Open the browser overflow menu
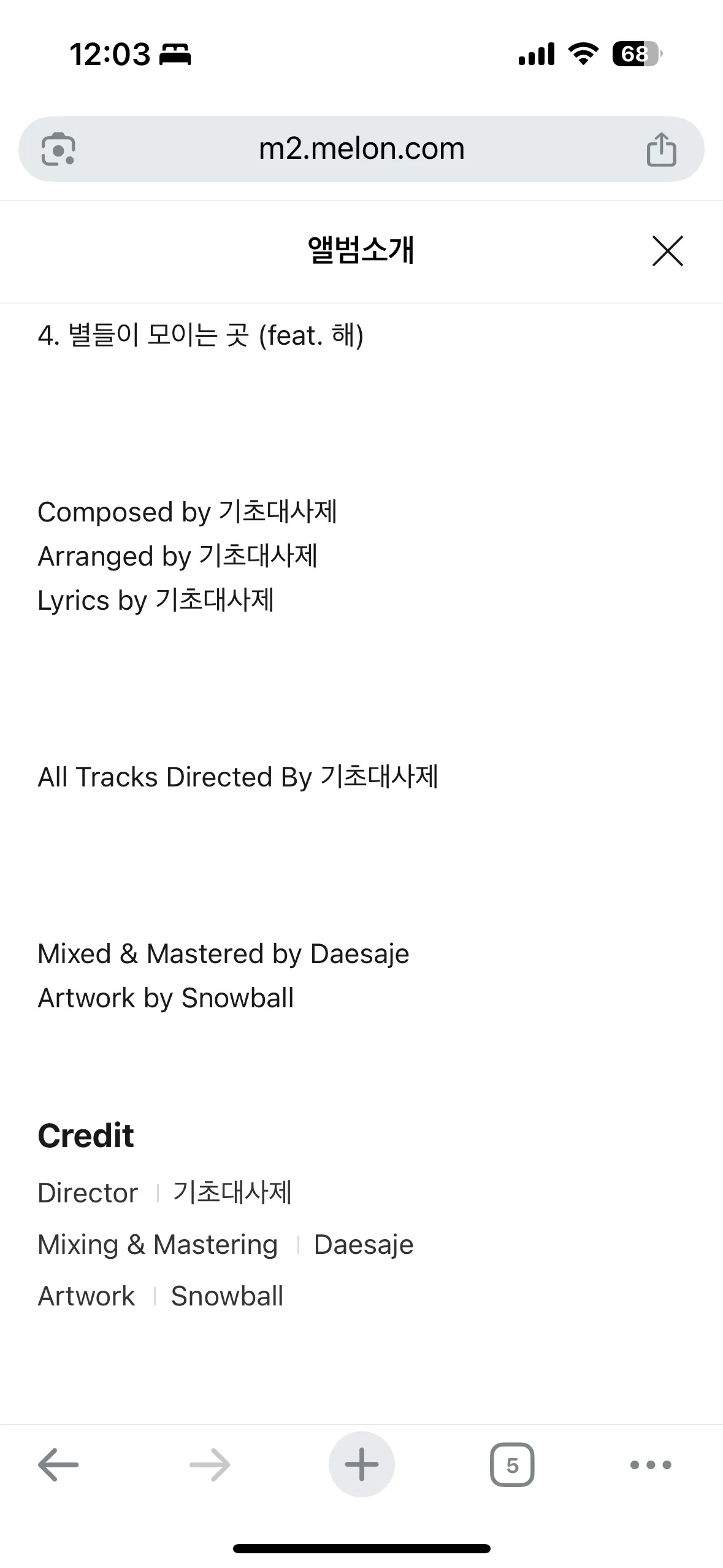723x1568 pixels. coord(651,1464)
